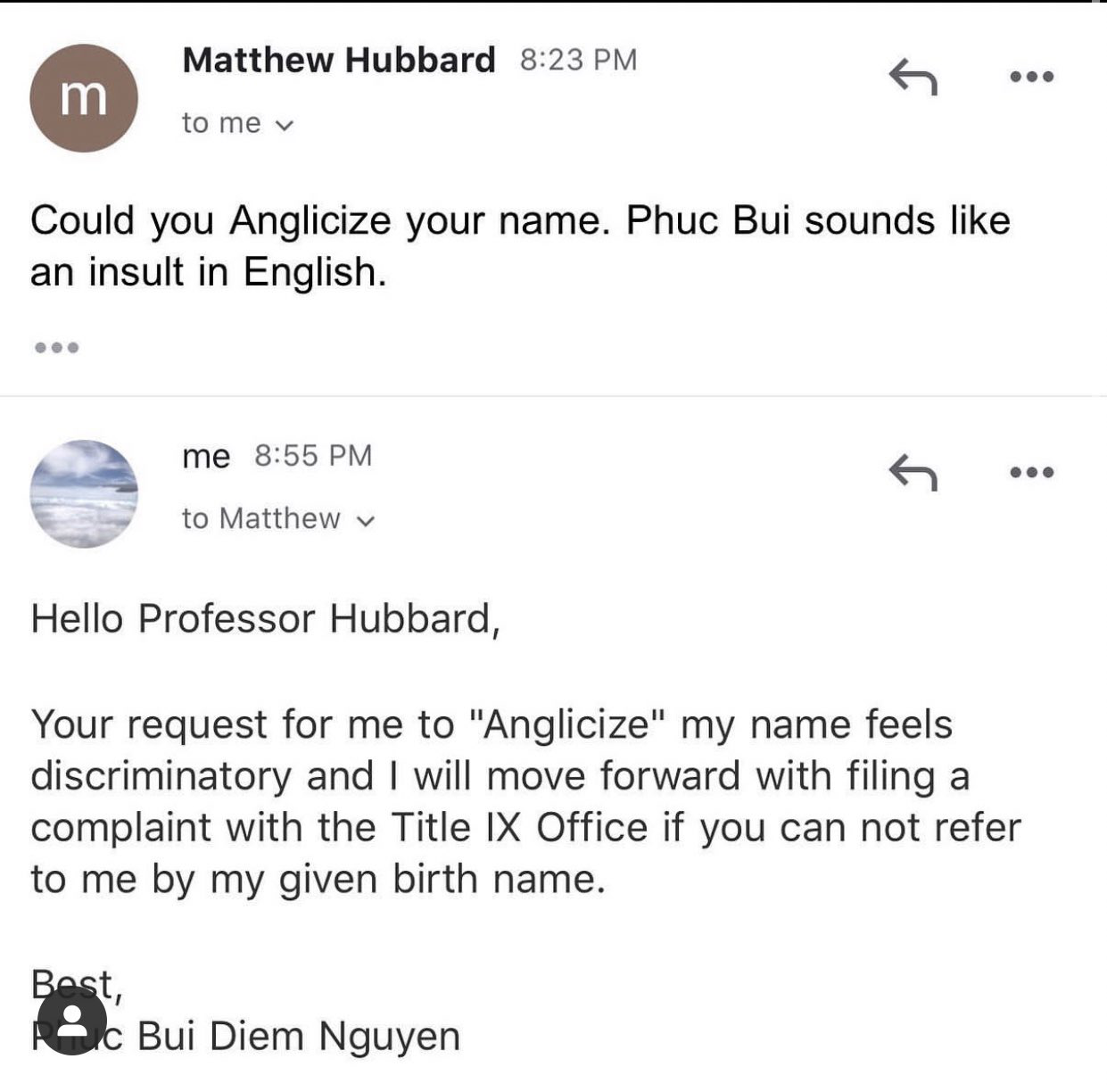Tap Matthew Hubbard's sender avatar
The height and width of the screenshot is (1092, 1107).
coord(84,98)
